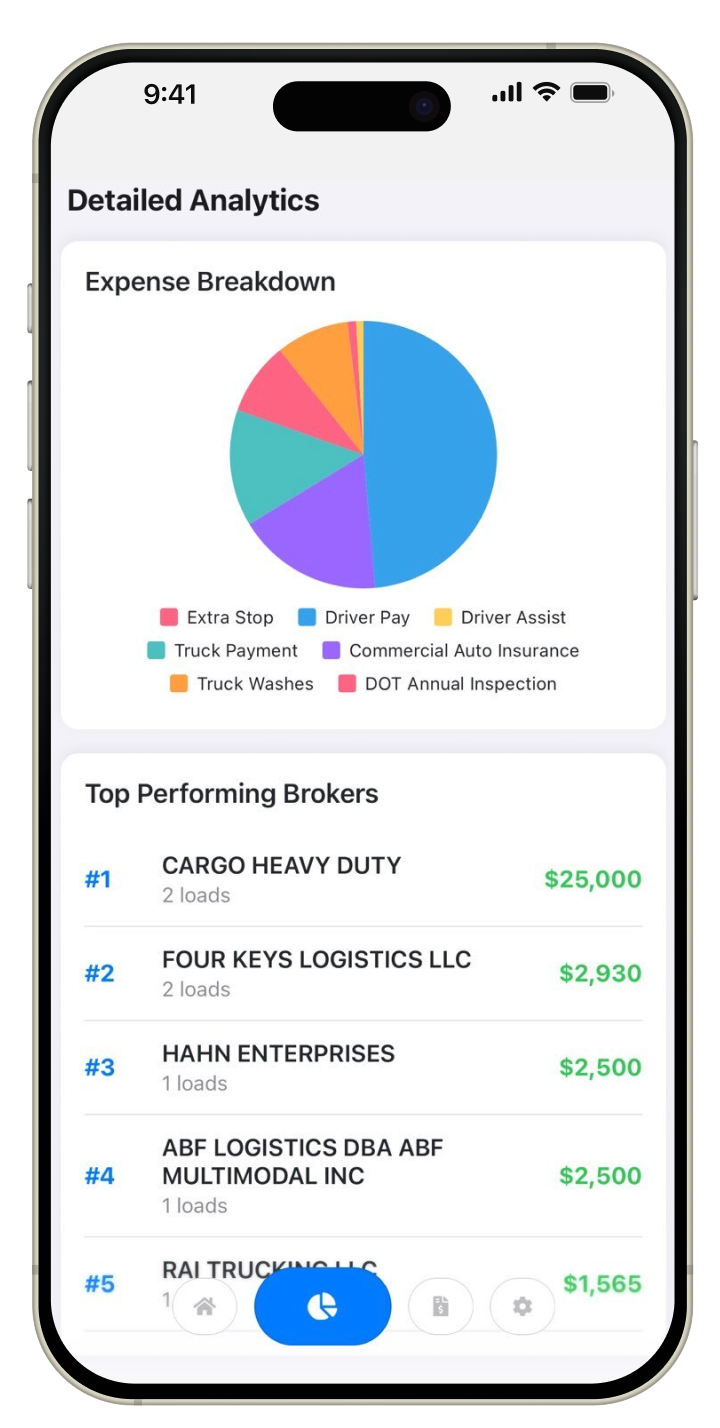This screenshot has height=1428, width=720.
Task: Switch to the Home tab
Action: (x=205, y=1306)
